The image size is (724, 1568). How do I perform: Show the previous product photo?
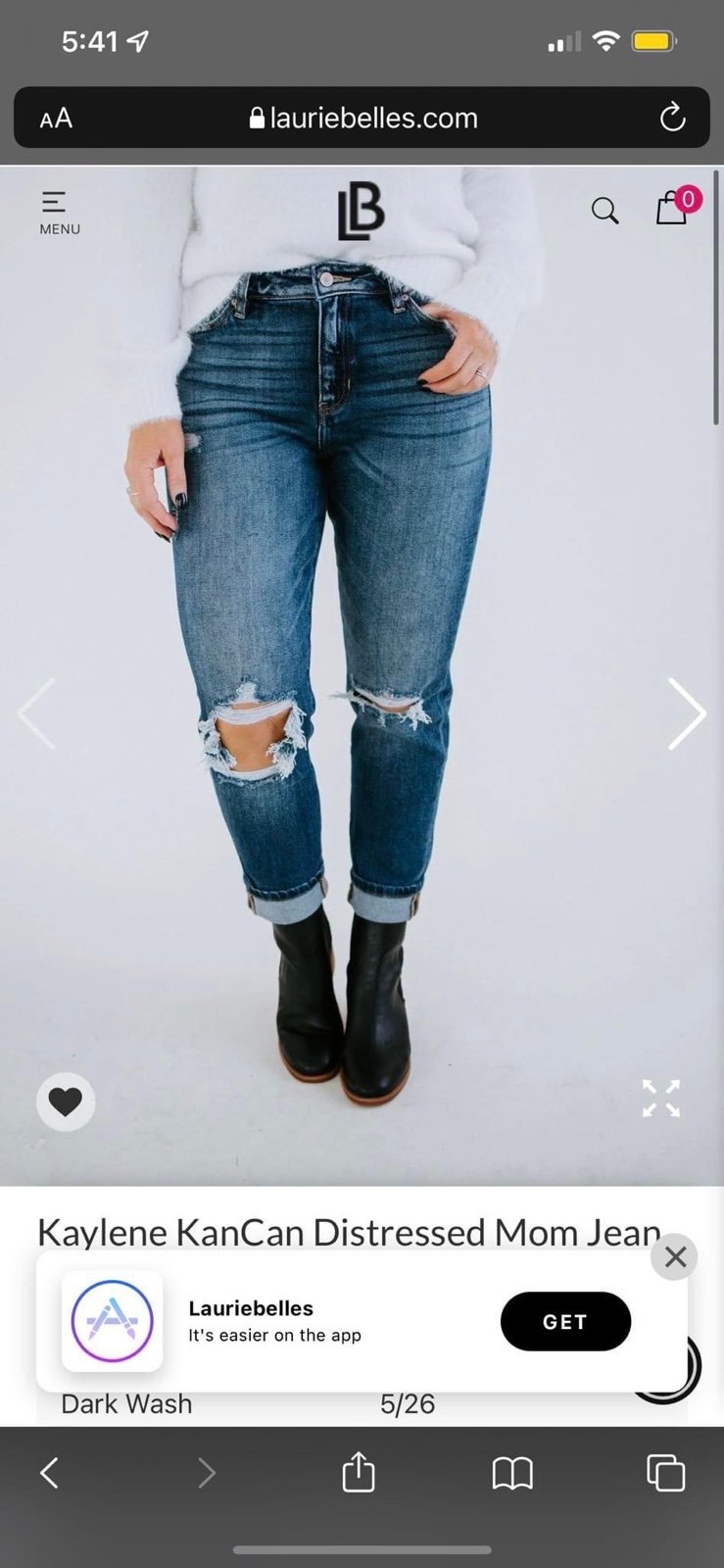pyautogui.click(x=36, y=713)
